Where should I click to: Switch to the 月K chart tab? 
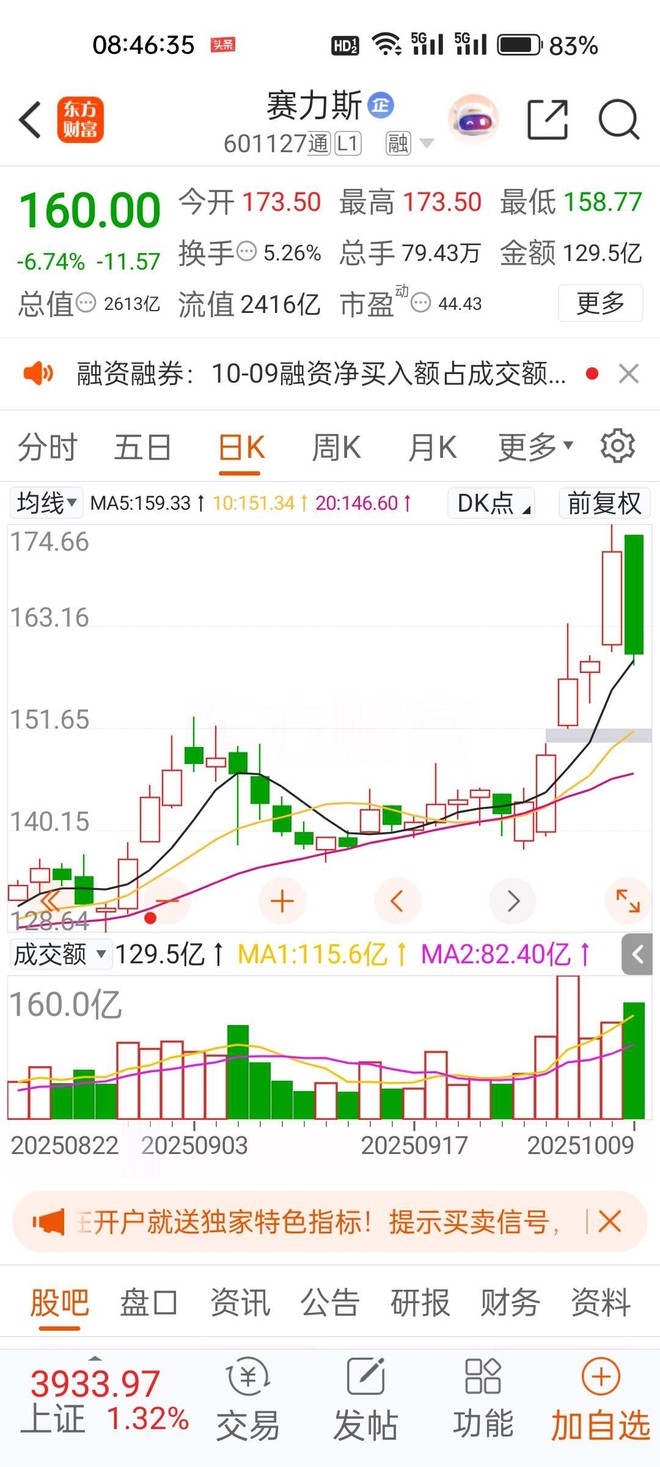click(x=432, y=447)
